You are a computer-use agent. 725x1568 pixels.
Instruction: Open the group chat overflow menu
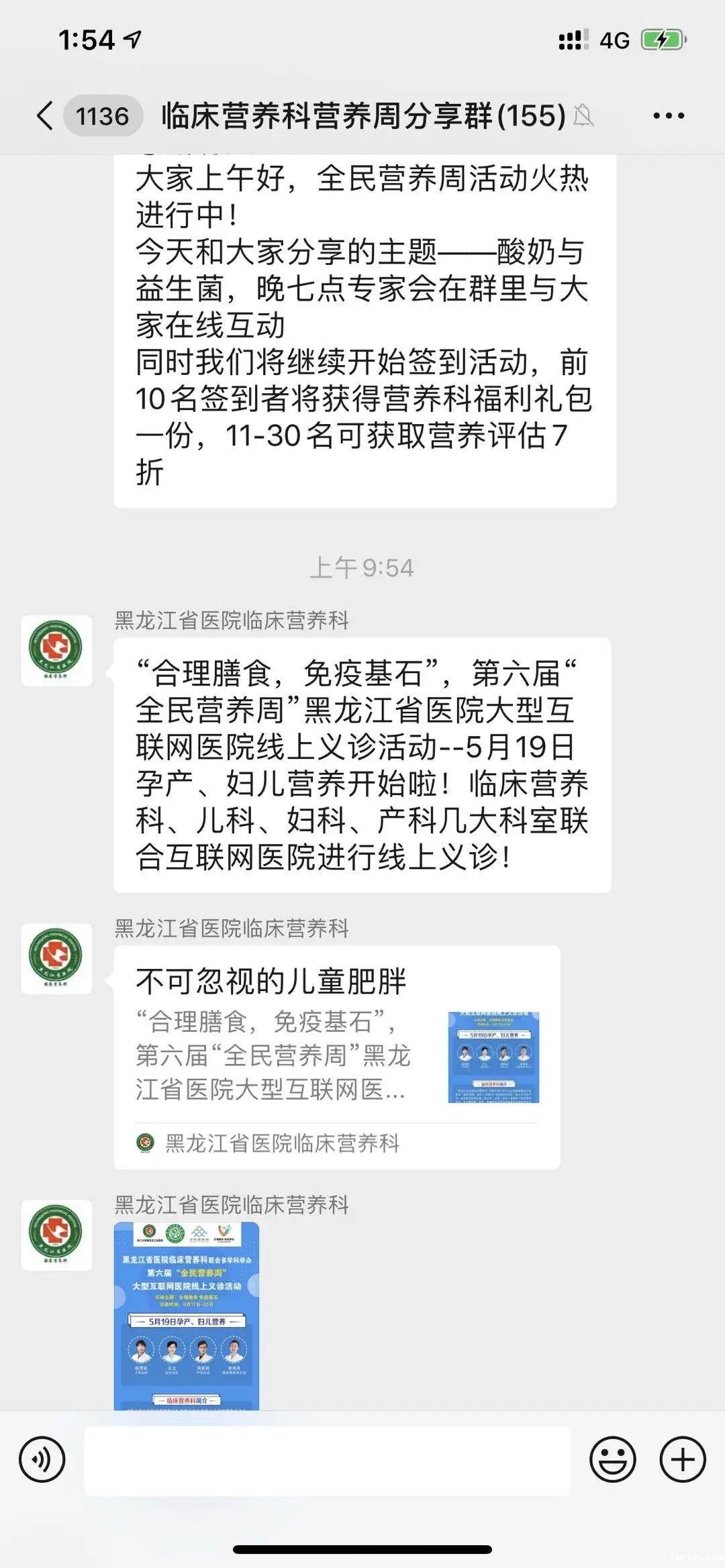(669, 115)
